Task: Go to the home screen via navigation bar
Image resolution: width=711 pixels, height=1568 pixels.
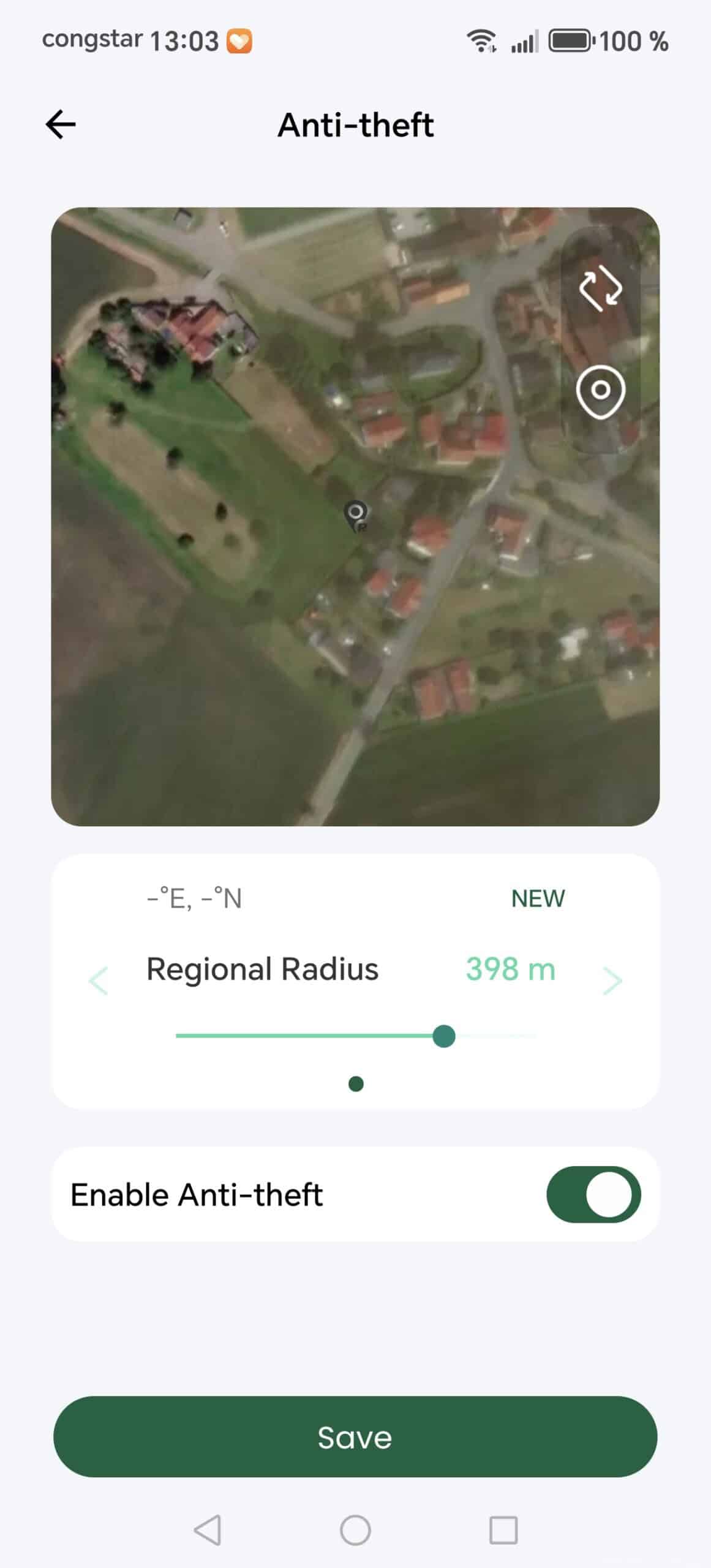Action: pos(355,1530)
